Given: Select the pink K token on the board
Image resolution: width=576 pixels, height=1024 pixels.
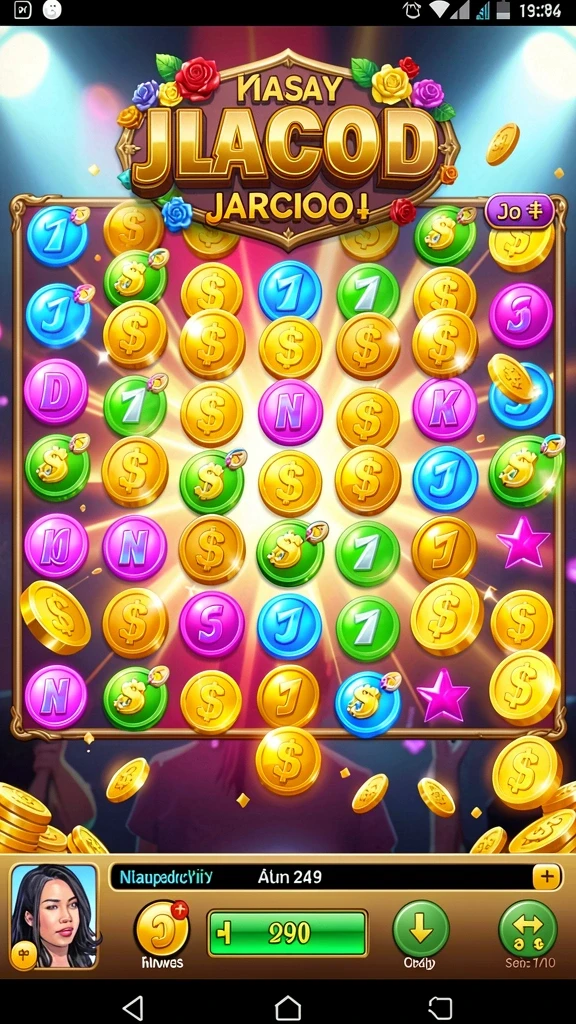Looking at the screenshot, I should point(445,409).
